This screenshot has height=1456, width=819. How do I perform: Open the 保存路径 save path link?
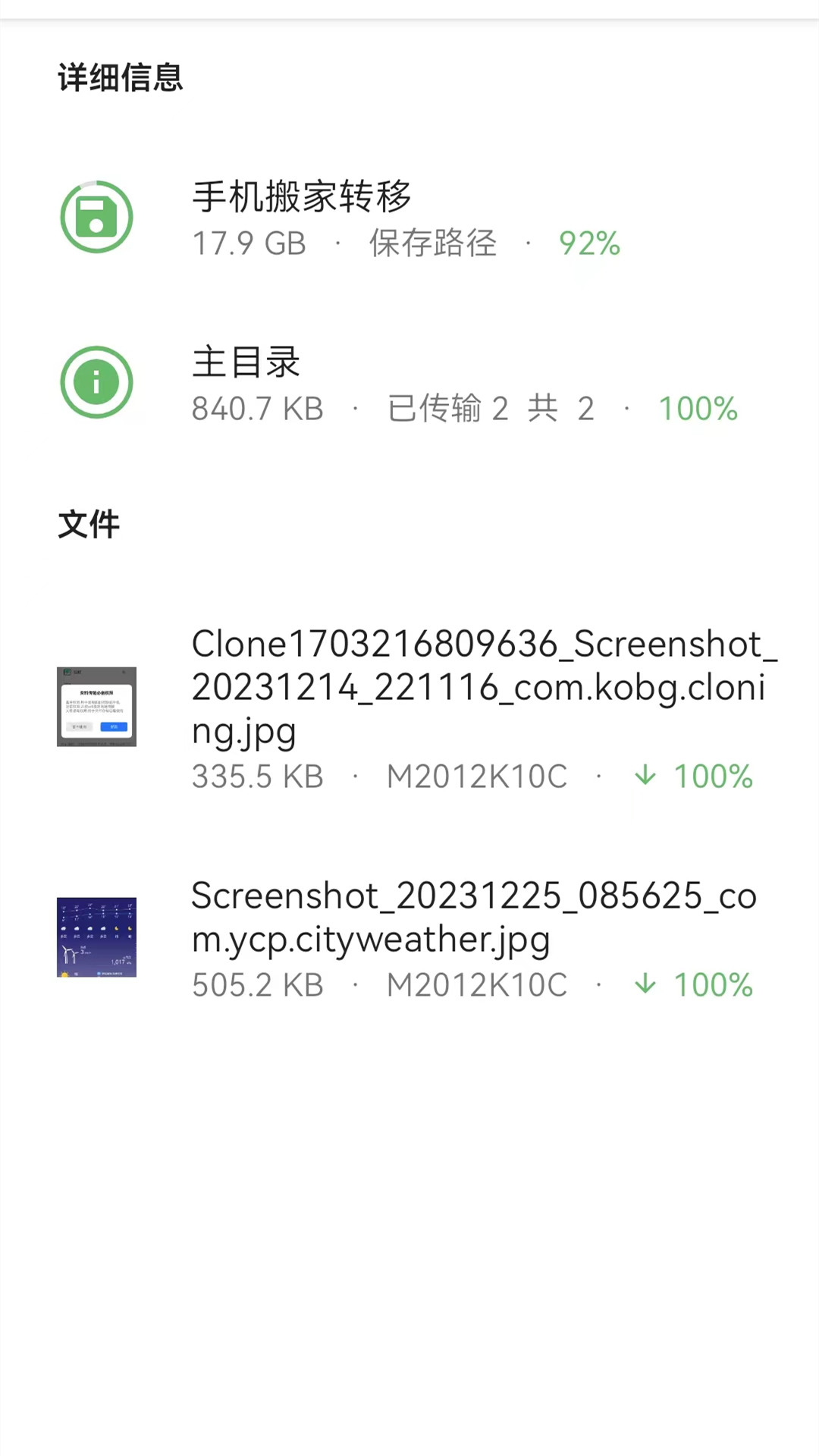[431, 243]
